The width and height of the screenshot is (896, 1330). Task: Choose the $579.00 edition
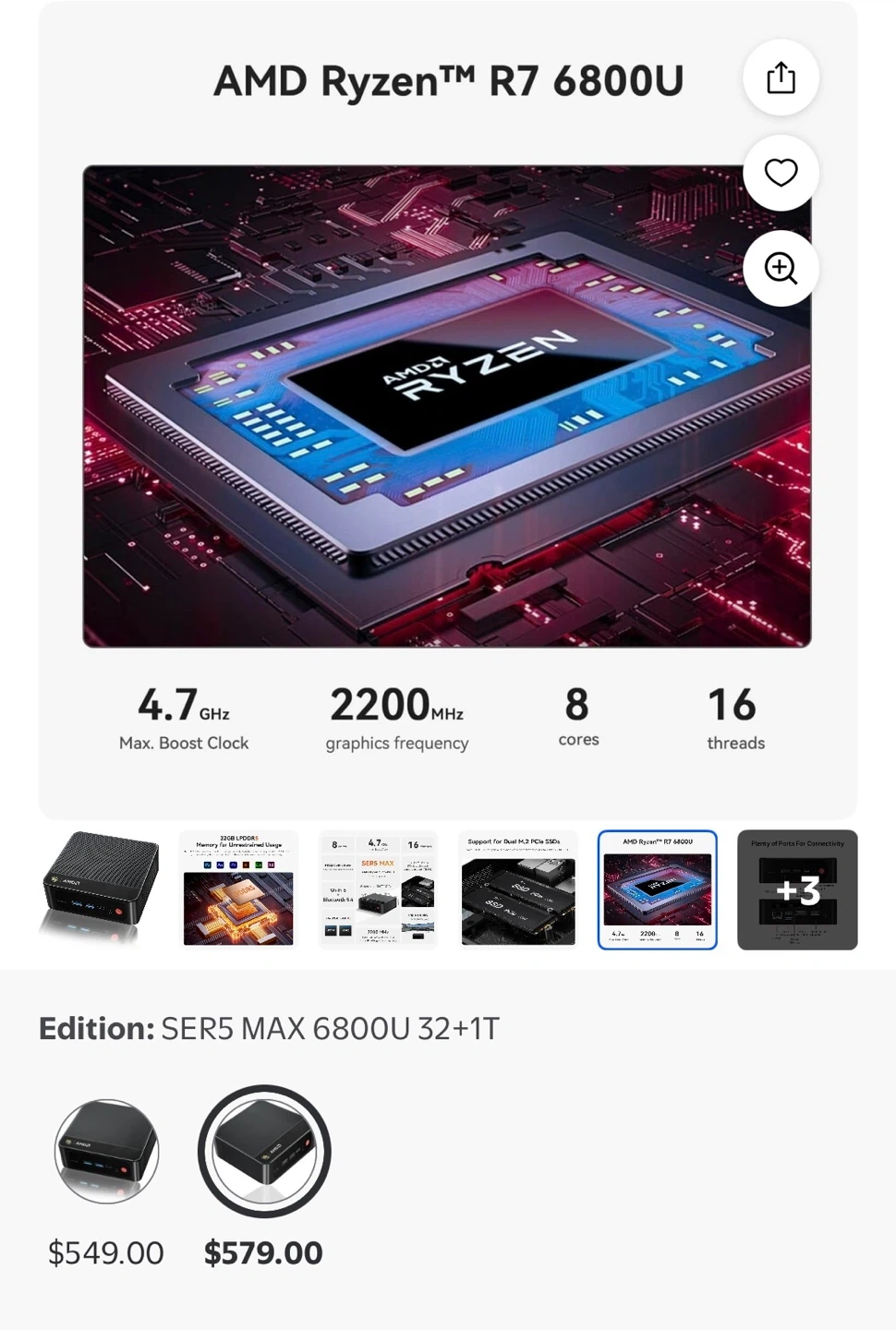click(x=264, y=1151)
